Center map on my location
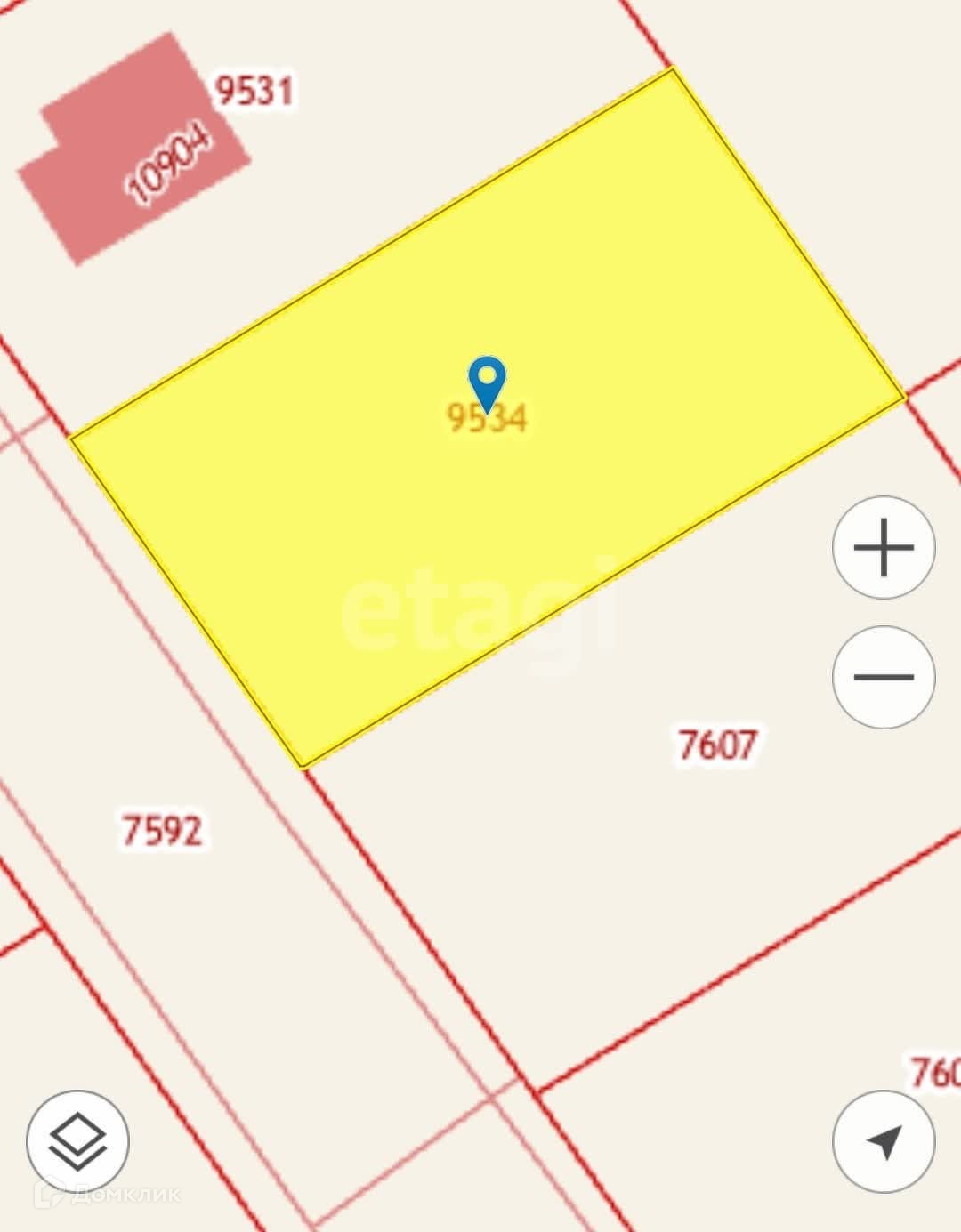Viewport: 961px width, 1232px height. (884, 1142)
